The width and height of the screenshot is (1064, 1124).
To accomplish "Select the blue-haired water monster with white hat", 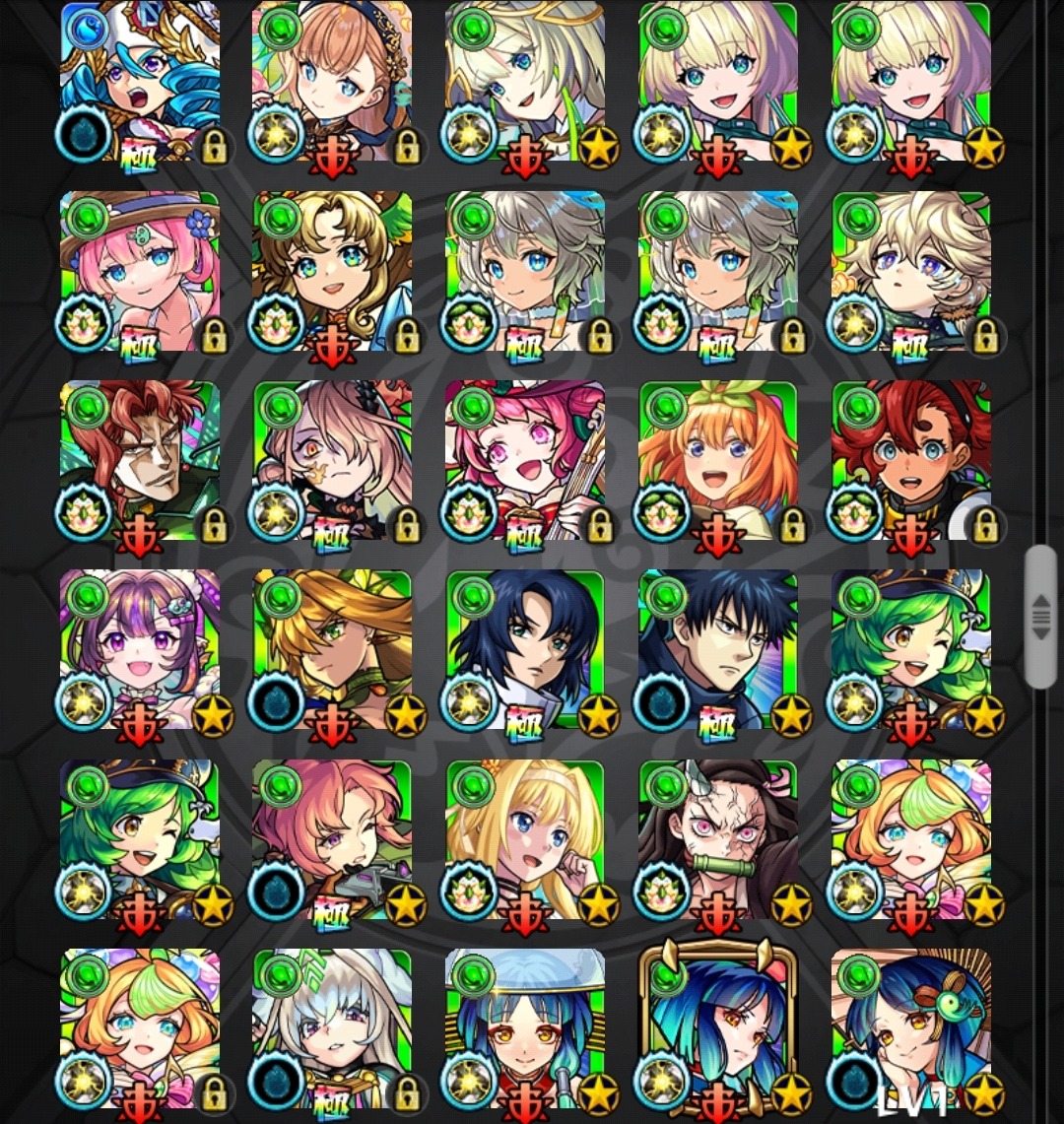I will tap(139, 82).
